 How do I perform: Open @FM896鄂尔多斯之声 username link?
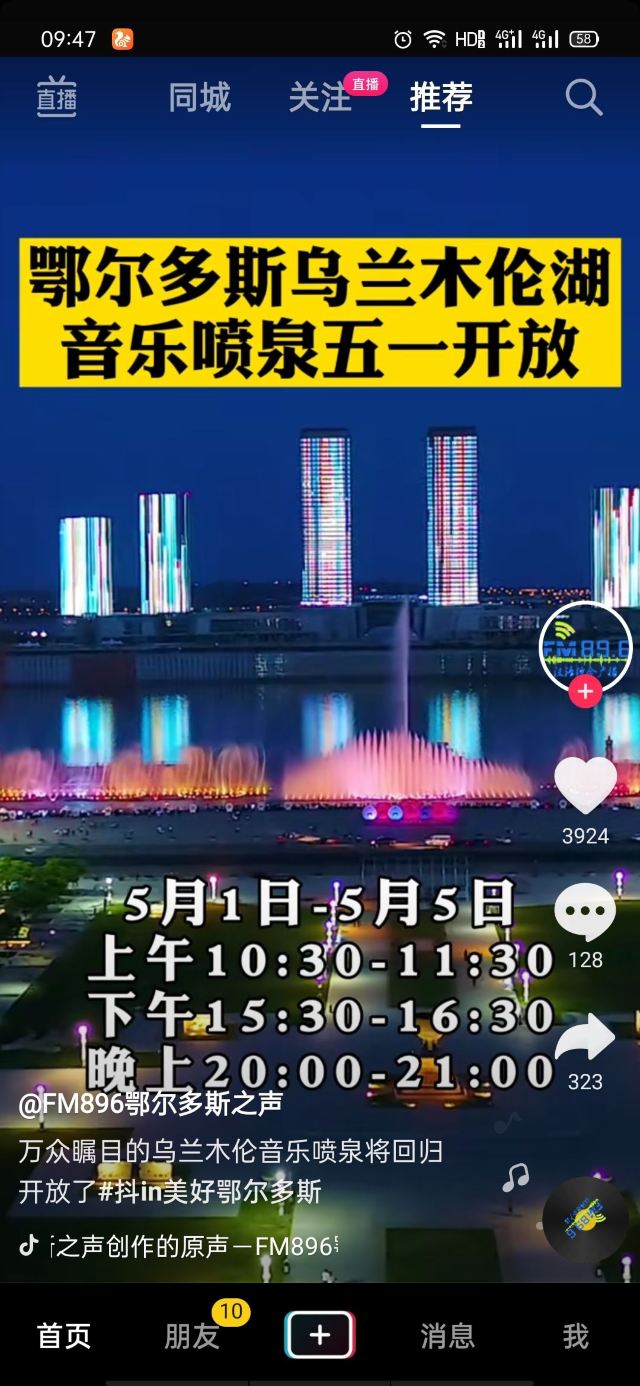pyautogui.click(x=150, y=1103)
